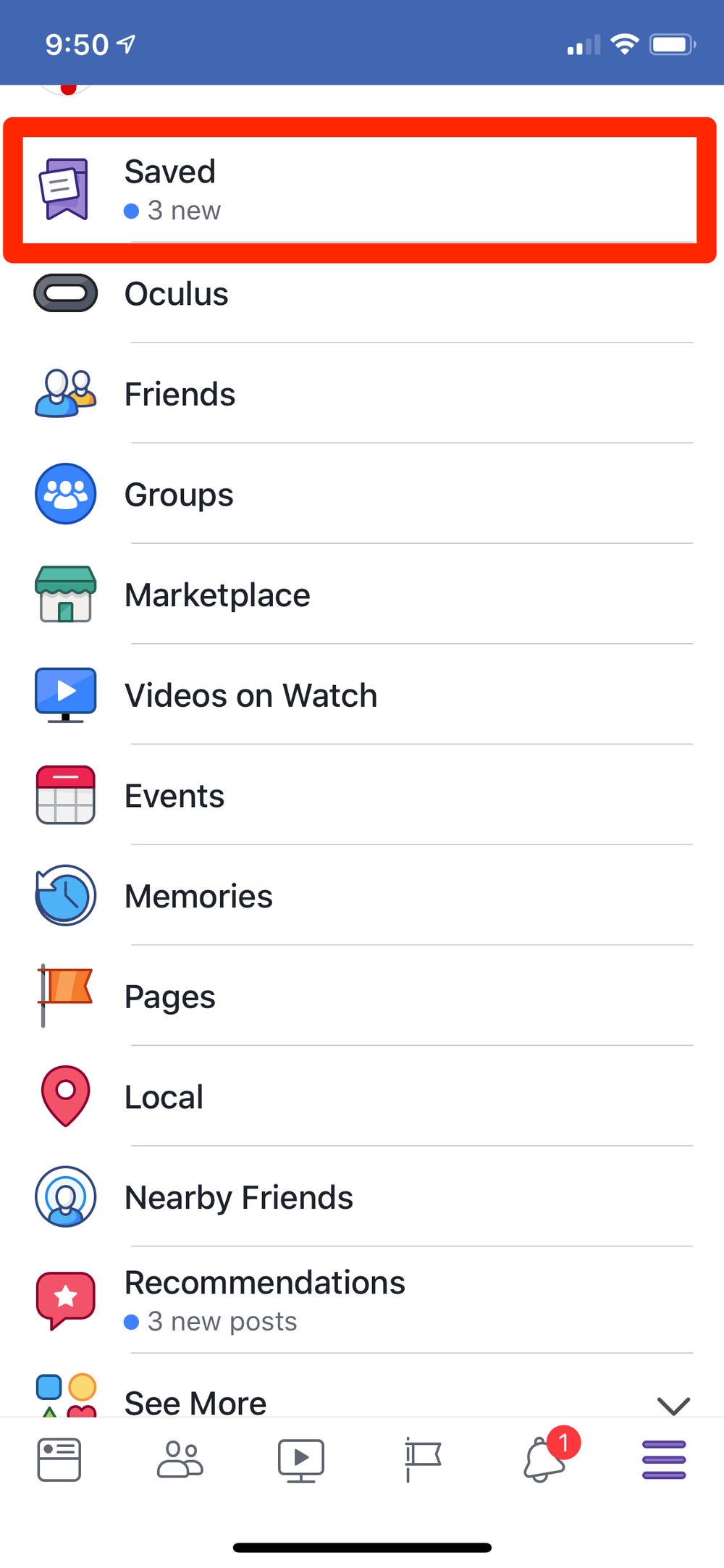Switch to the friend requests tab
724x1568 pixels.
tap(180, 1459)
